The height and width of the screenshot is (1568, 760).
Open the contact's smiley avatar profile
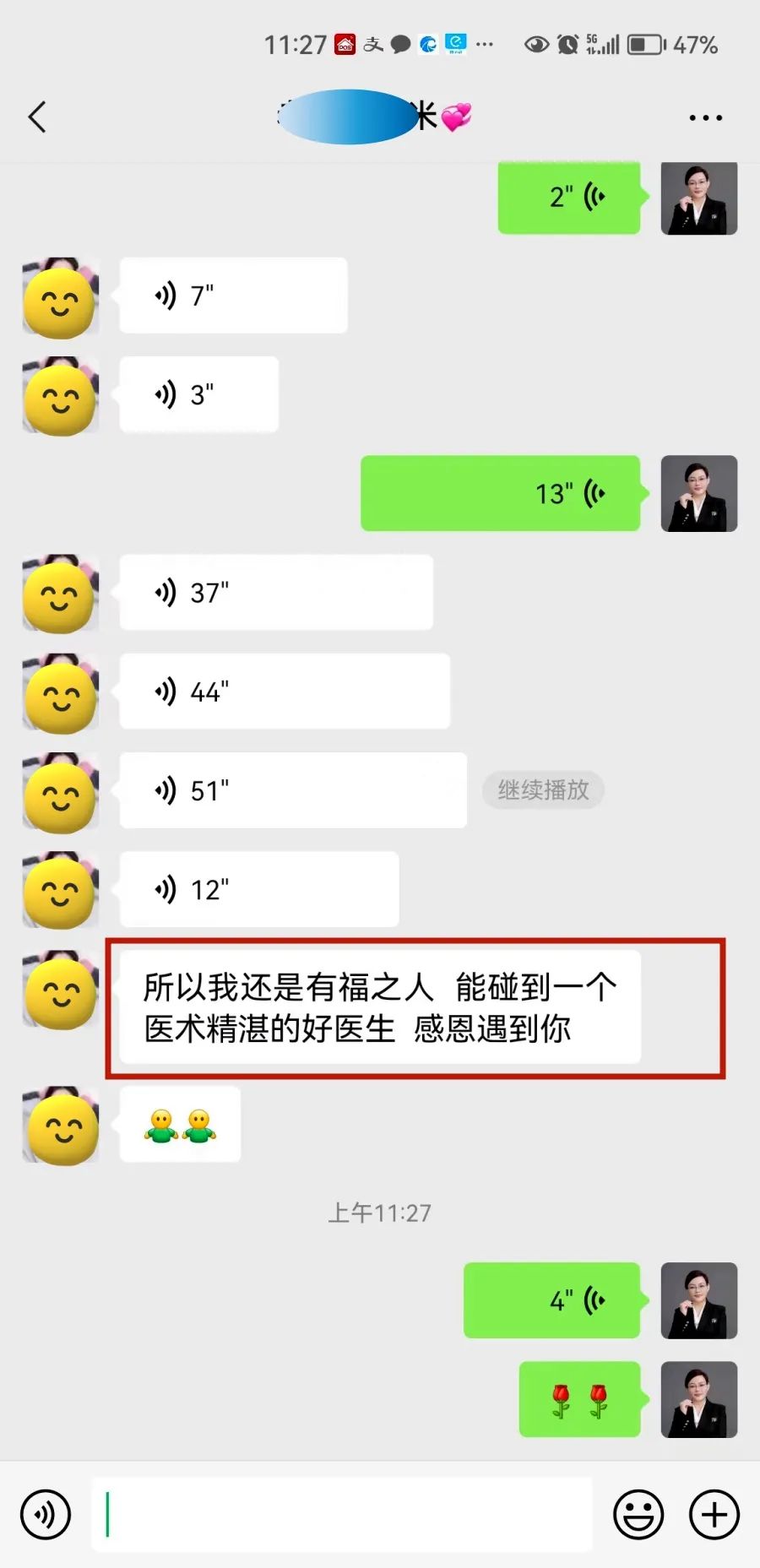tap(61, 990)
